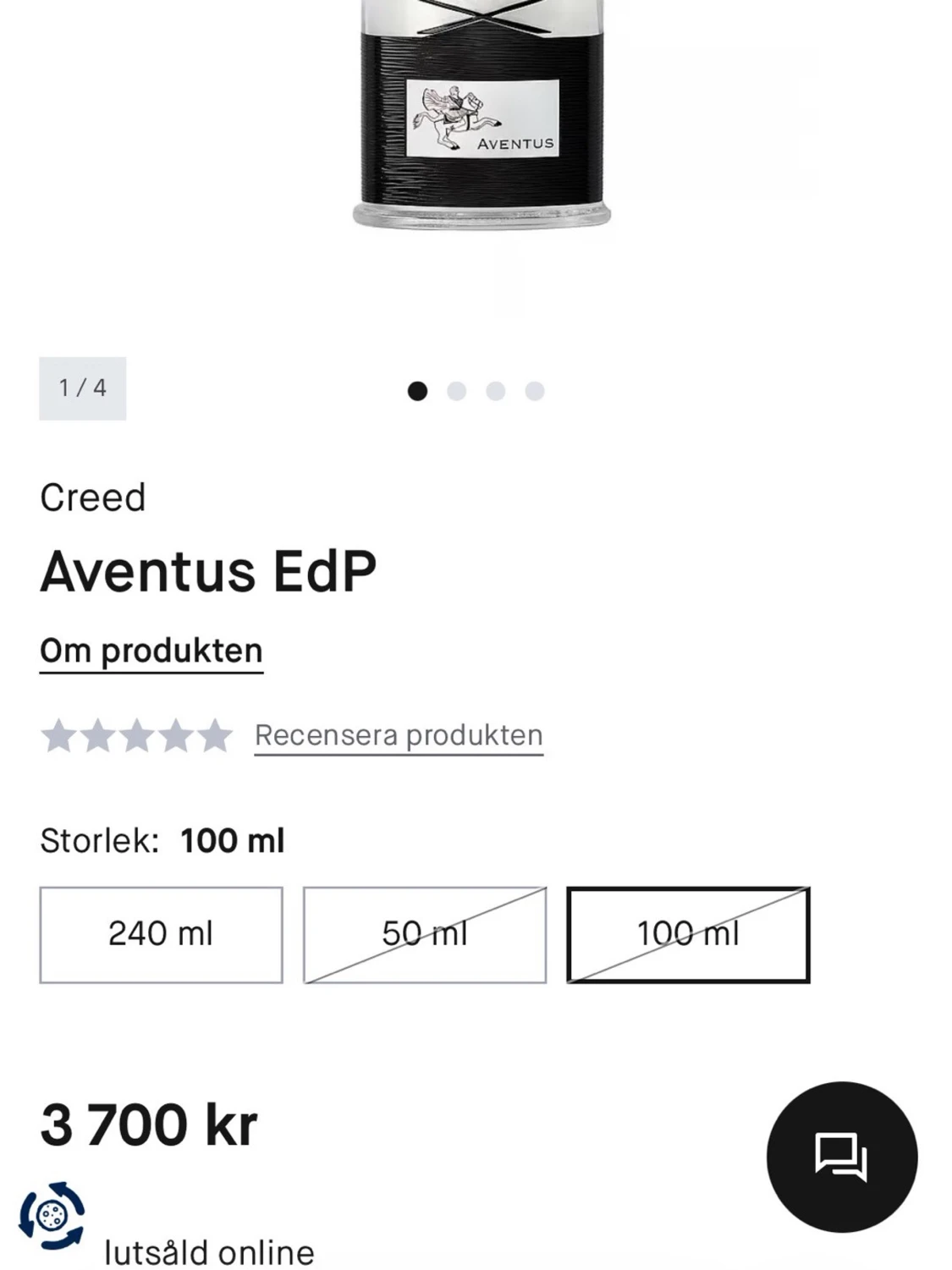Click the "Storlek: 100 ml" label
Screen dimensions: 952x1270
[x=161, y=840]
